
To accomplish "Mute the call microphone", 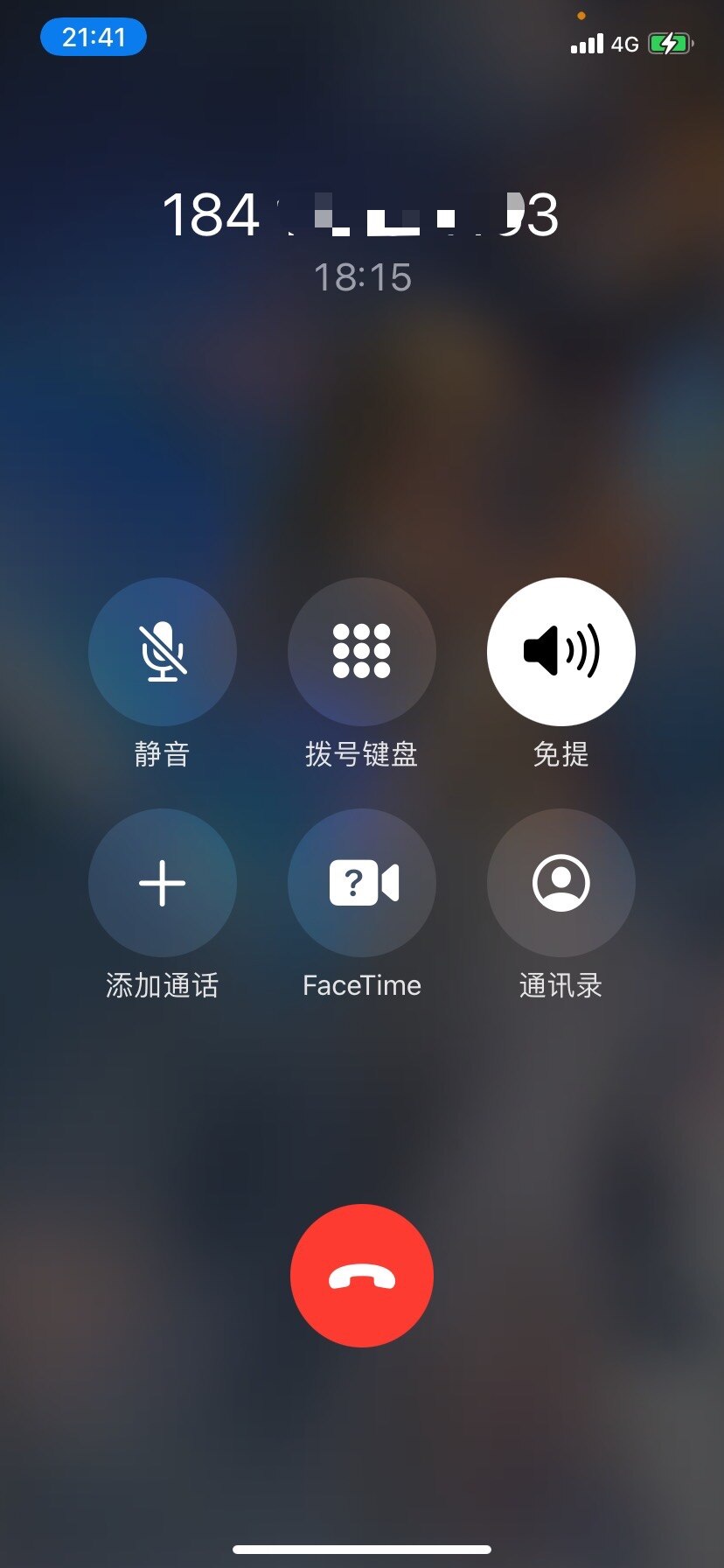I will (163, 652).
